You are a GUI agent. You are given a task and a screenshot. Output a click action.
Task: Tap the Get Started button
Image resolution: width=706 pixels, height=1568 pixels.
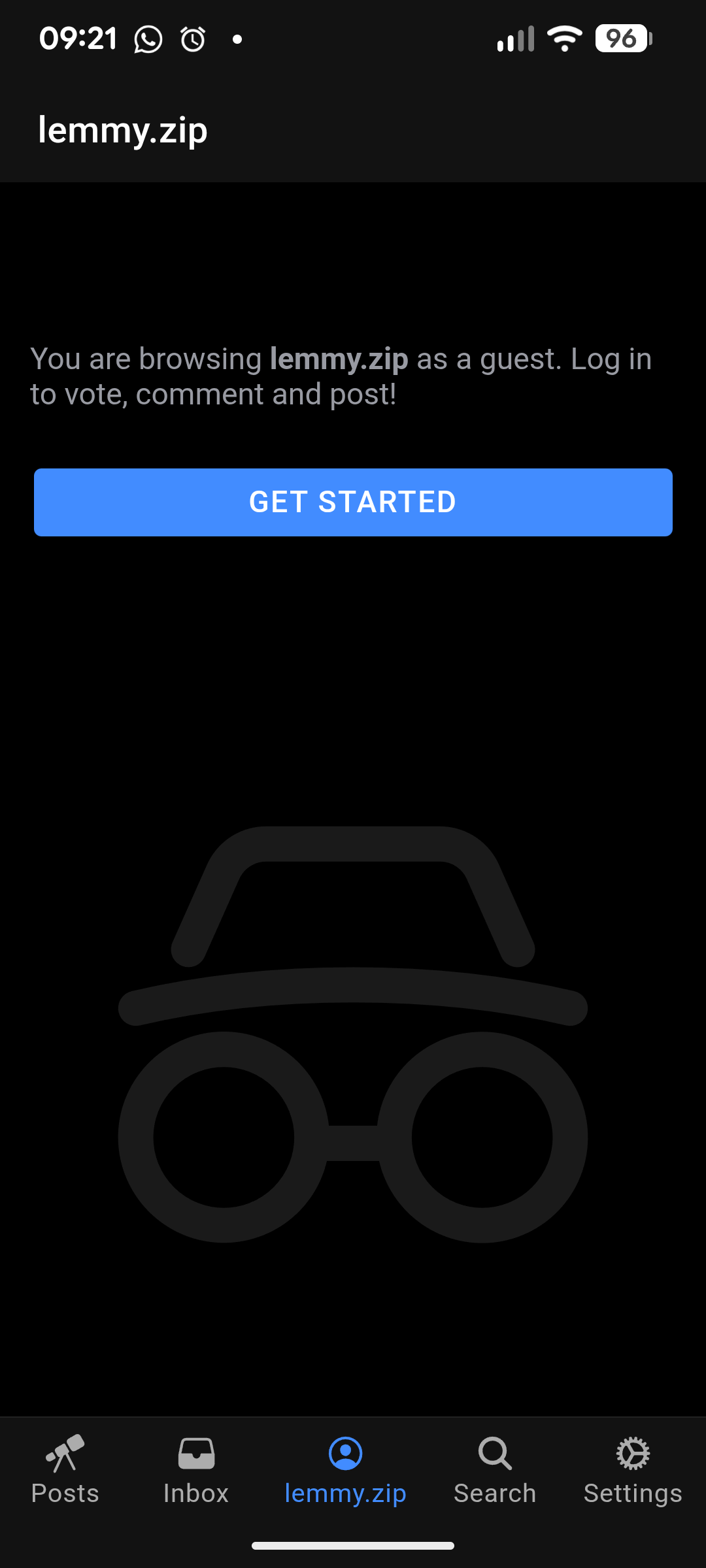[x=353, y=502]
